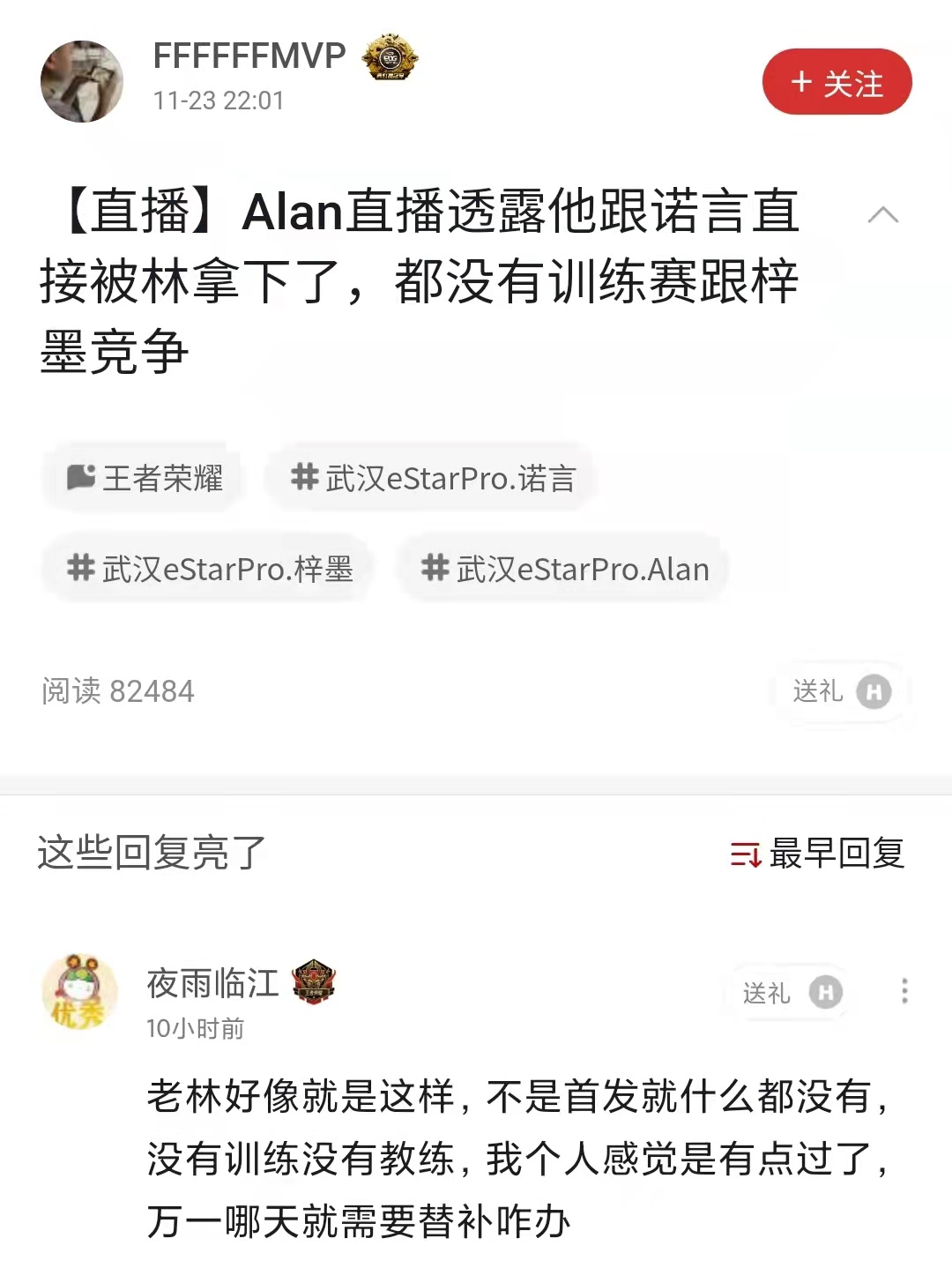Open the 王者荣耀 section chip
Image resolution: width=952 pixels, height=1268 pixels.
tap(145, 478)
